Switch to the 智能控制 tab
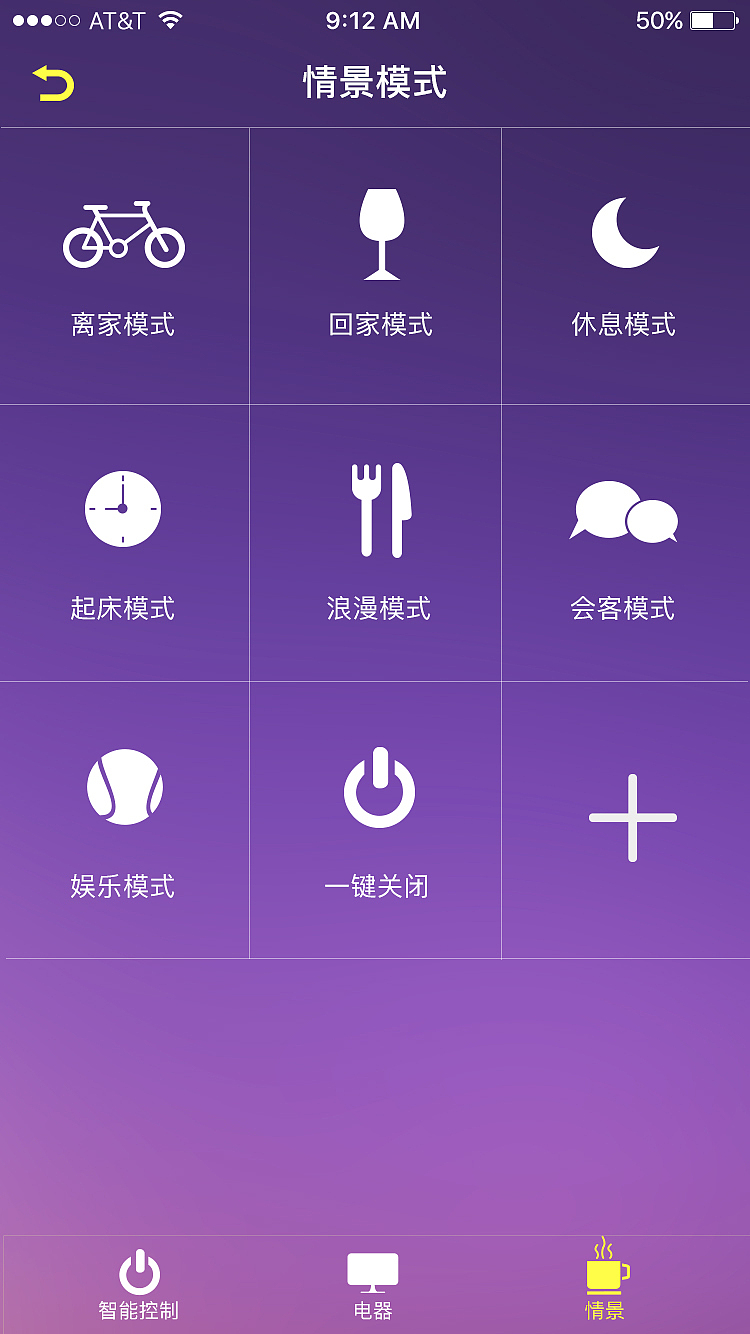This screenshot has width=750, height=1334. click(139, 1285)
